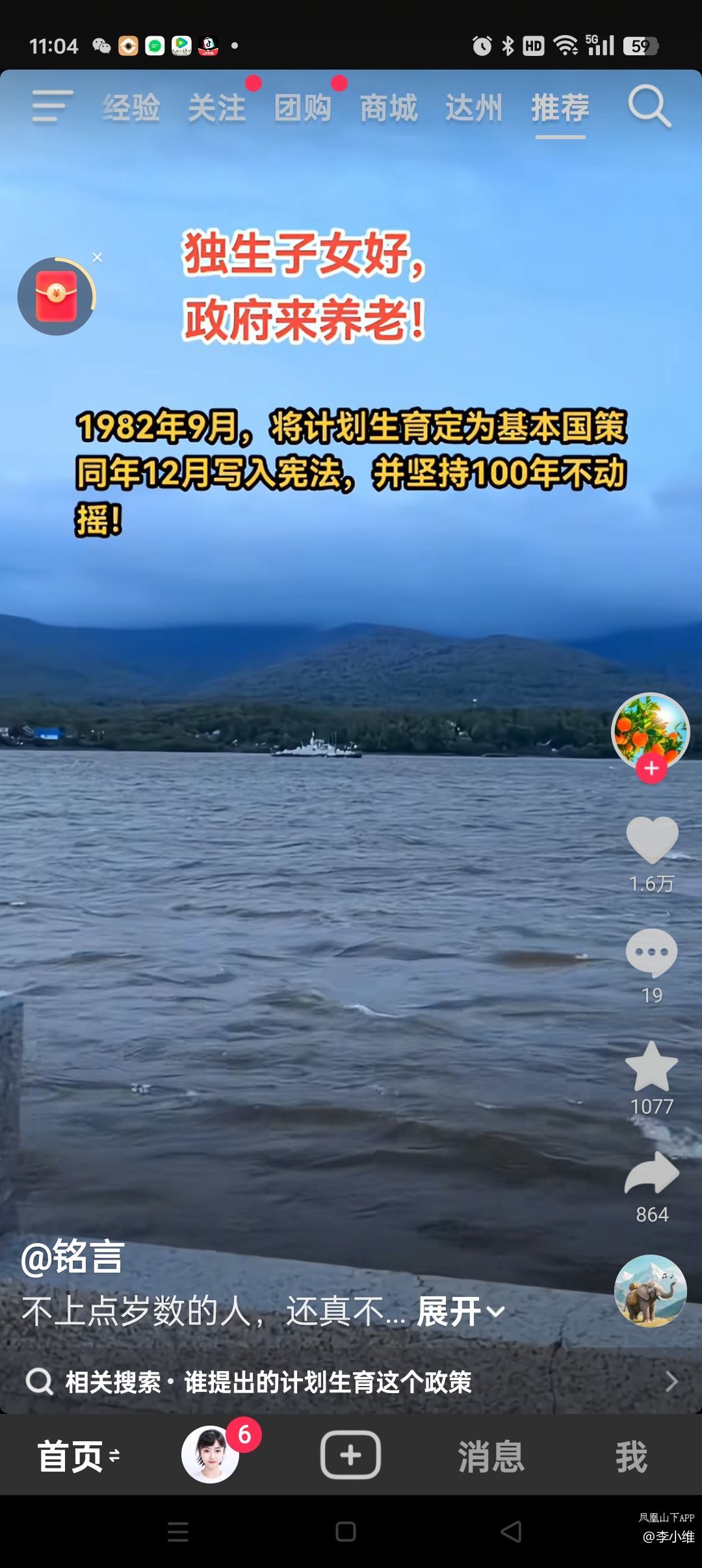Go to the 商城 tab
Image resolution: width=702 pixels, height=1568 pixels.
tap(389, 108)
